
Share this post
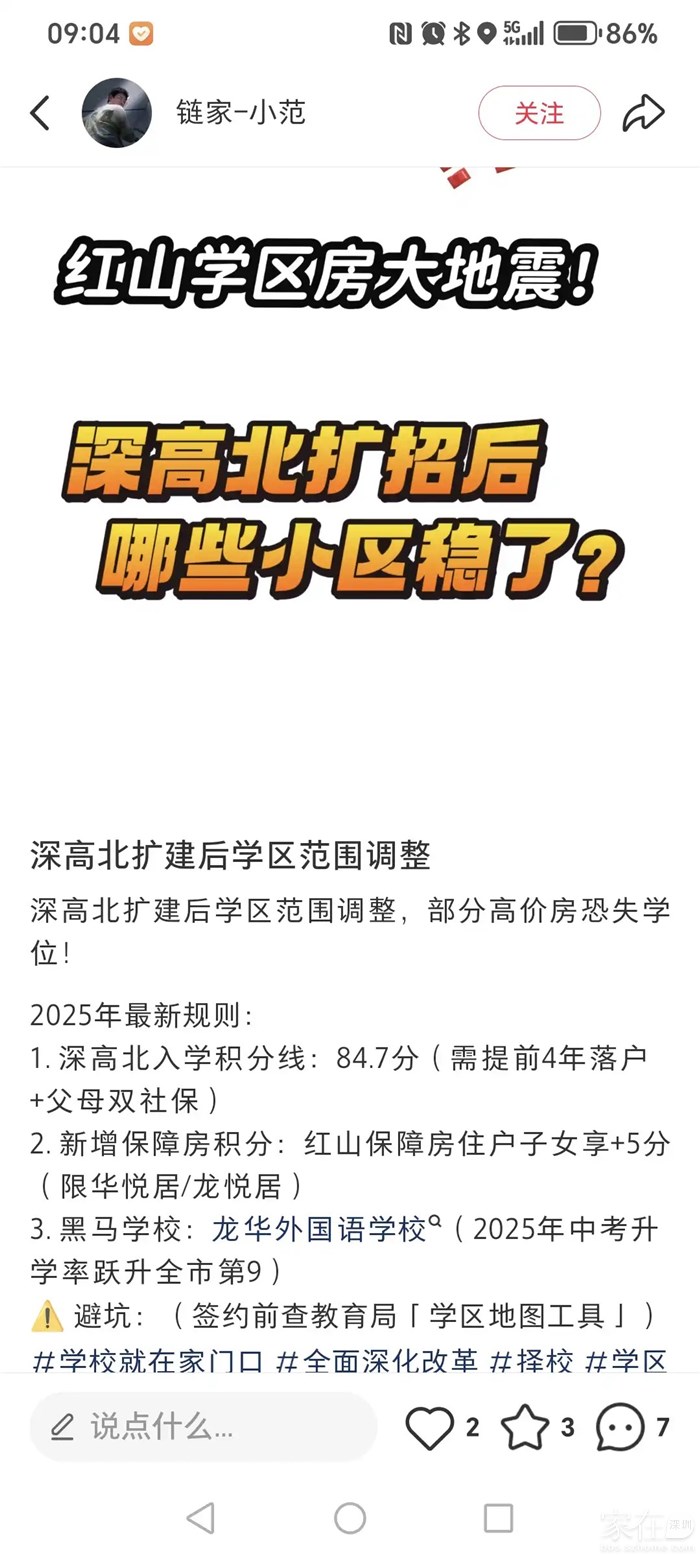click(x=643, y=113)
